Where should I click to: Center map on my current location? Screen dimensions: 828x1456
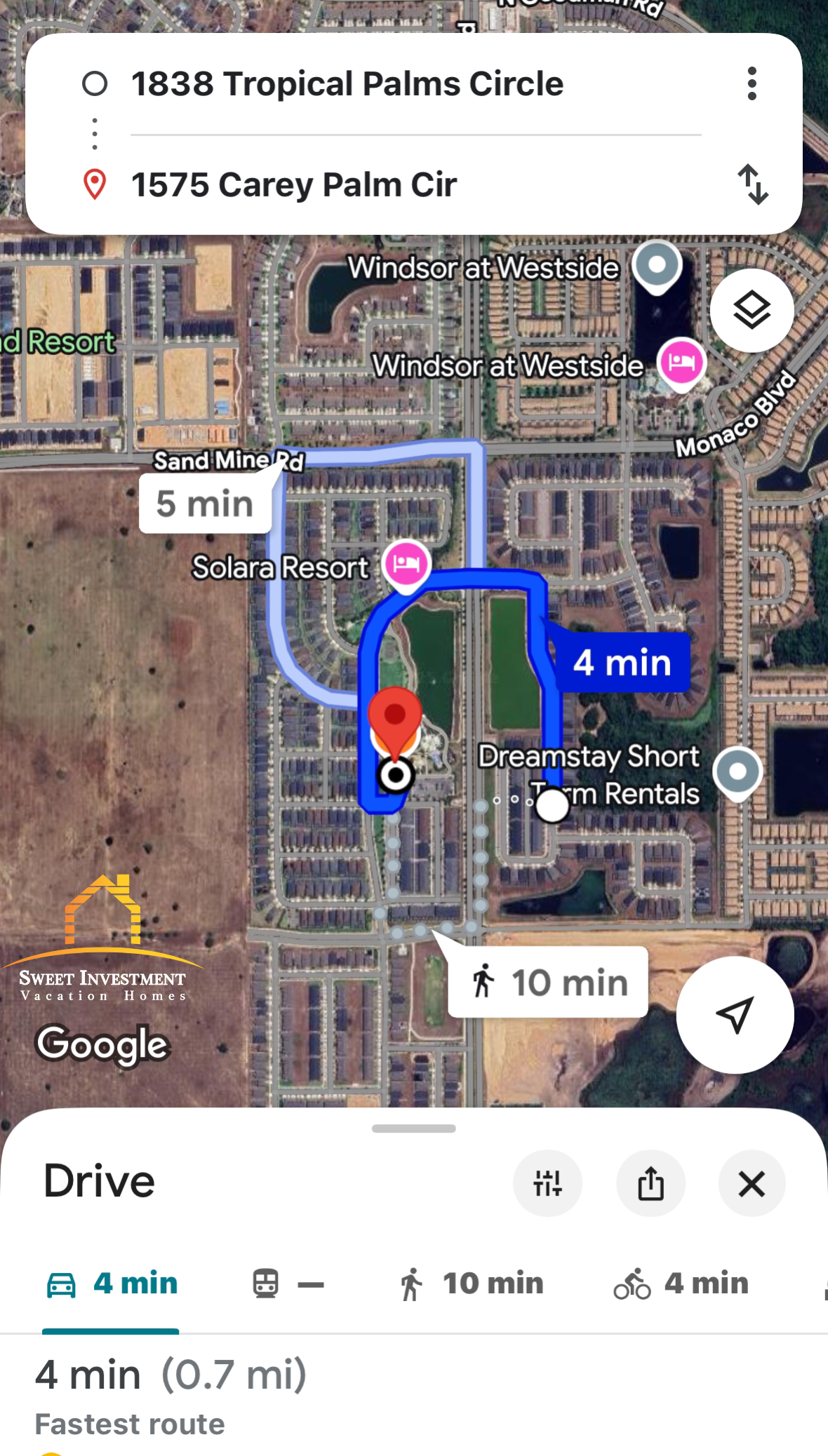(x=735, y=1014)
